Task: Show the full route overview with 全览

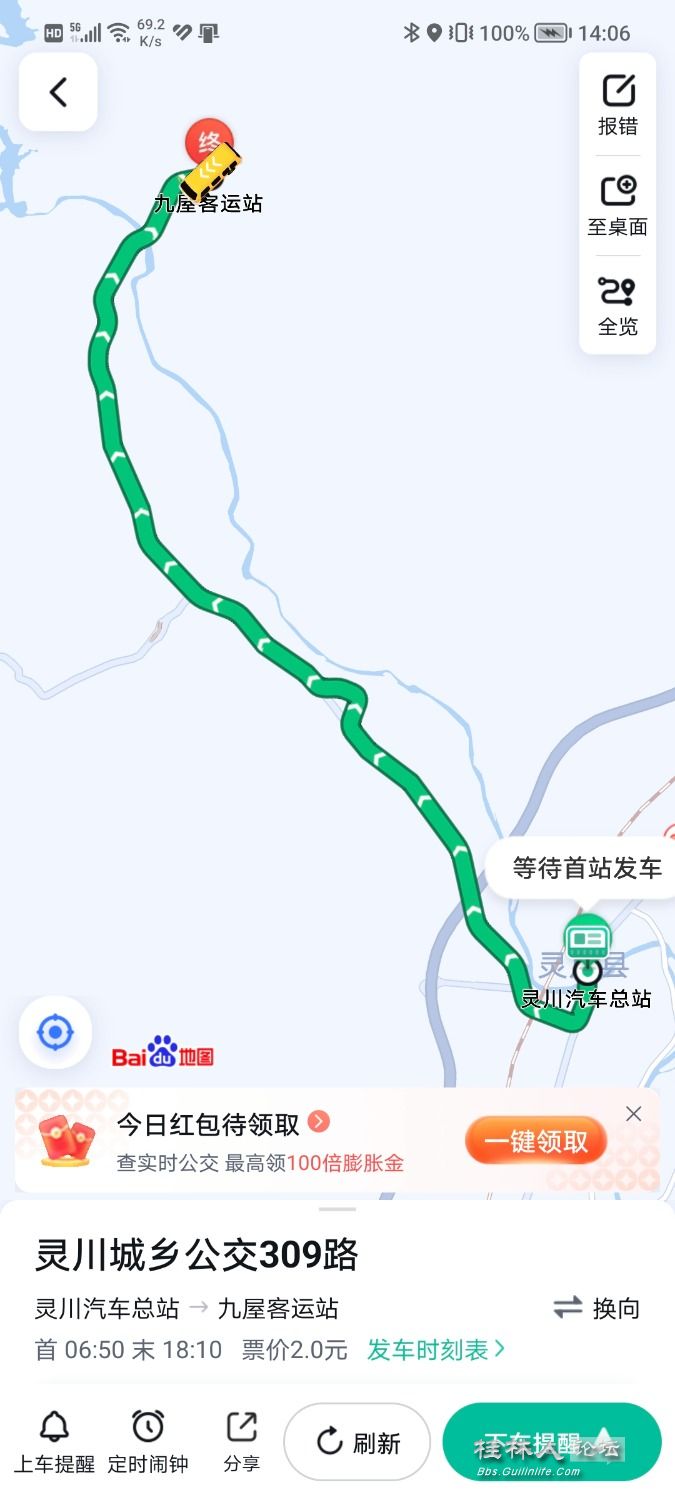Action: 618,305
